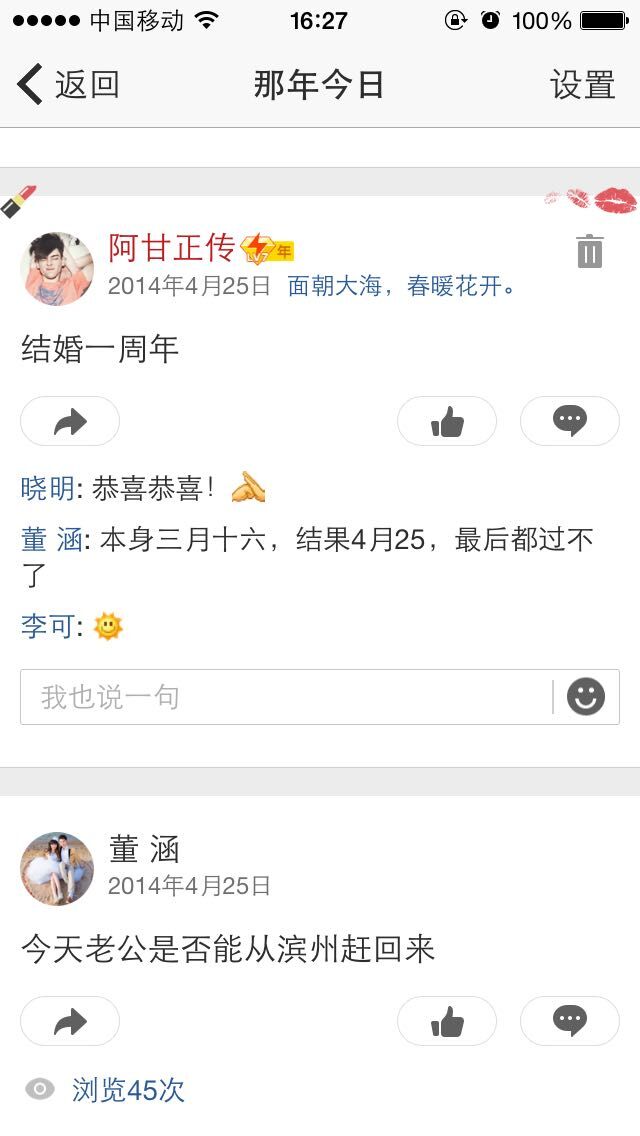The height and width of the screenshot is (1136, 640).
Task: Open the 浏览45次 viewers list
Action: 128,1090
